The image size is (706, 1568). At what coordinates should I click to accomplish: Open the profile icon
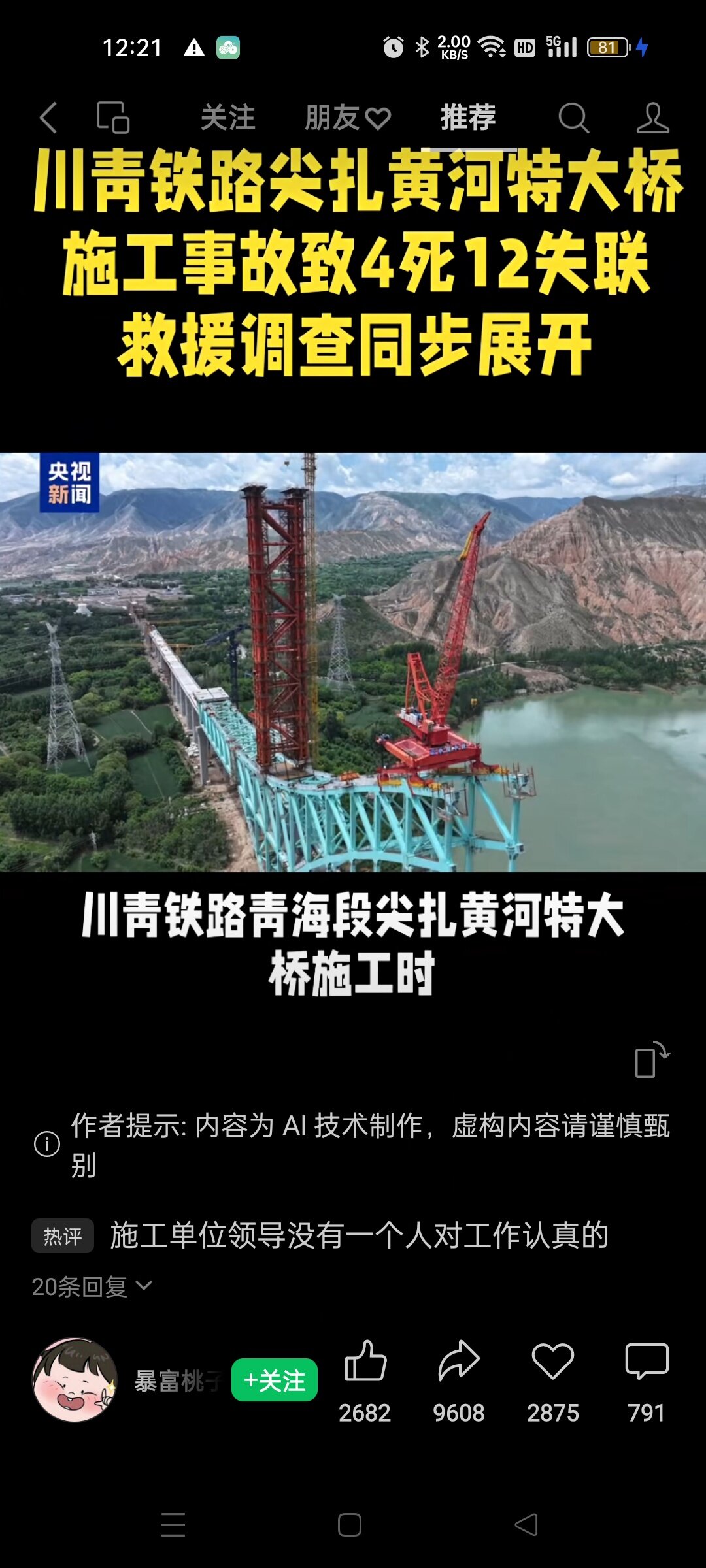652,118
